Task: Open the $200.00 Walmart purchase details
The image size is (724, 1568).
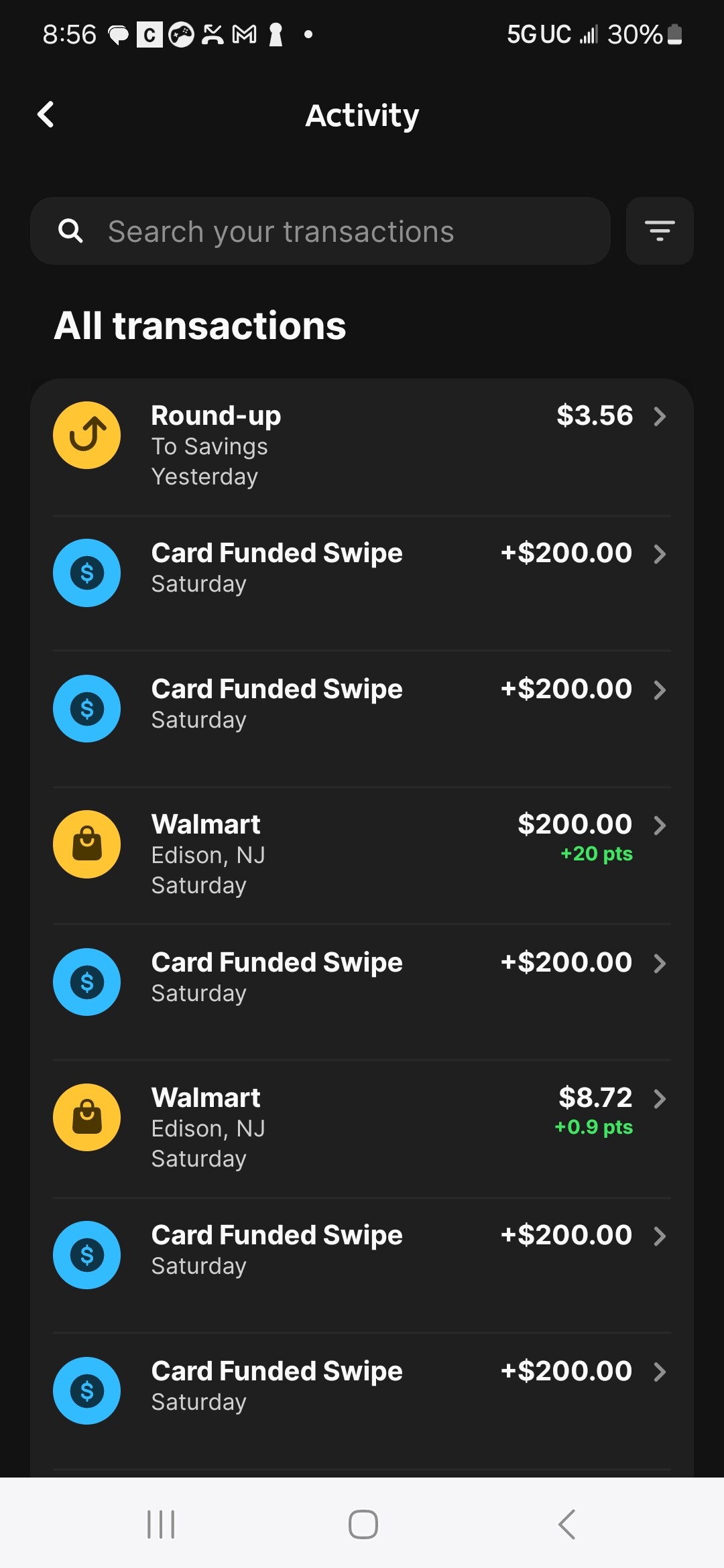Action: tap(362, 855)
